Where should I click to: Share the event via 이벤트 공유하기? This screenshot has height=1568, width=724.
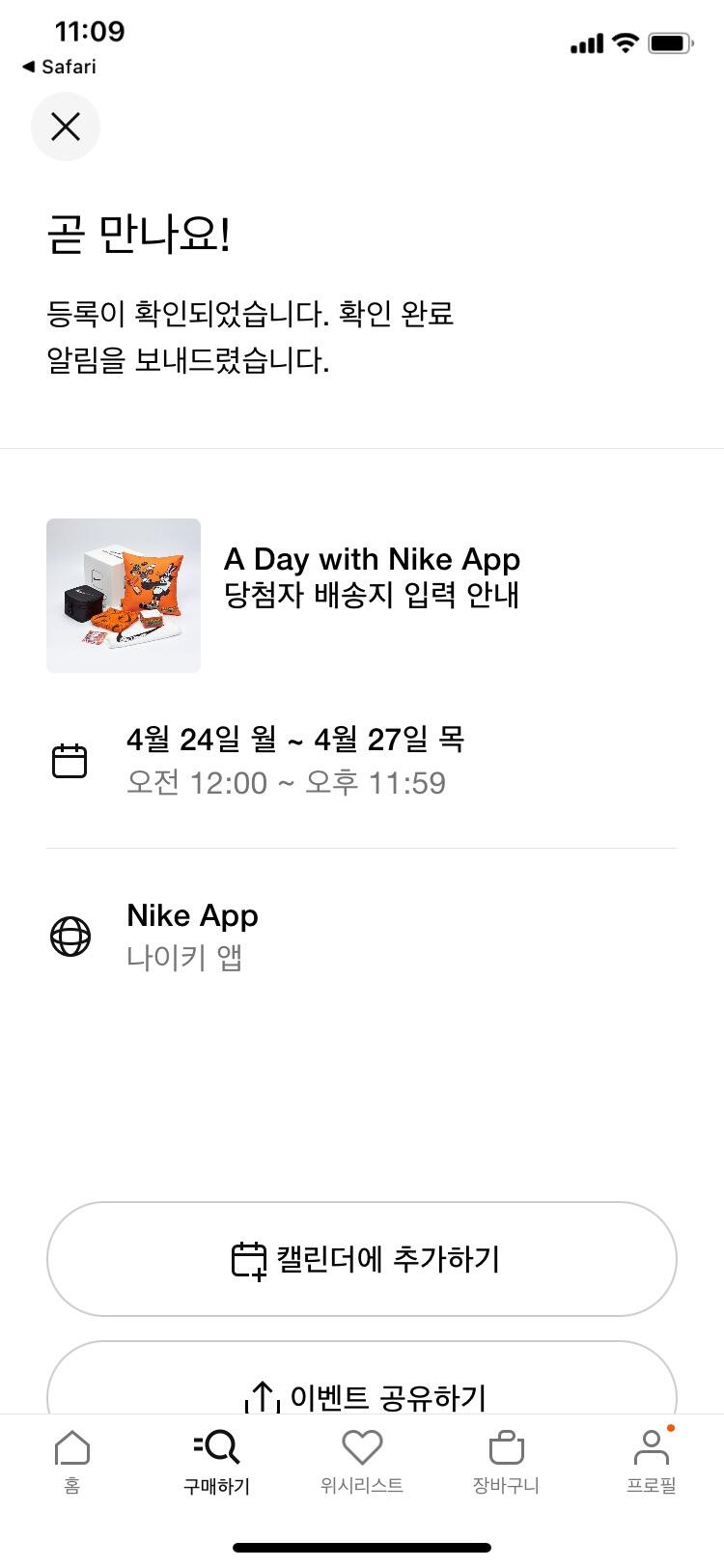362,1386
